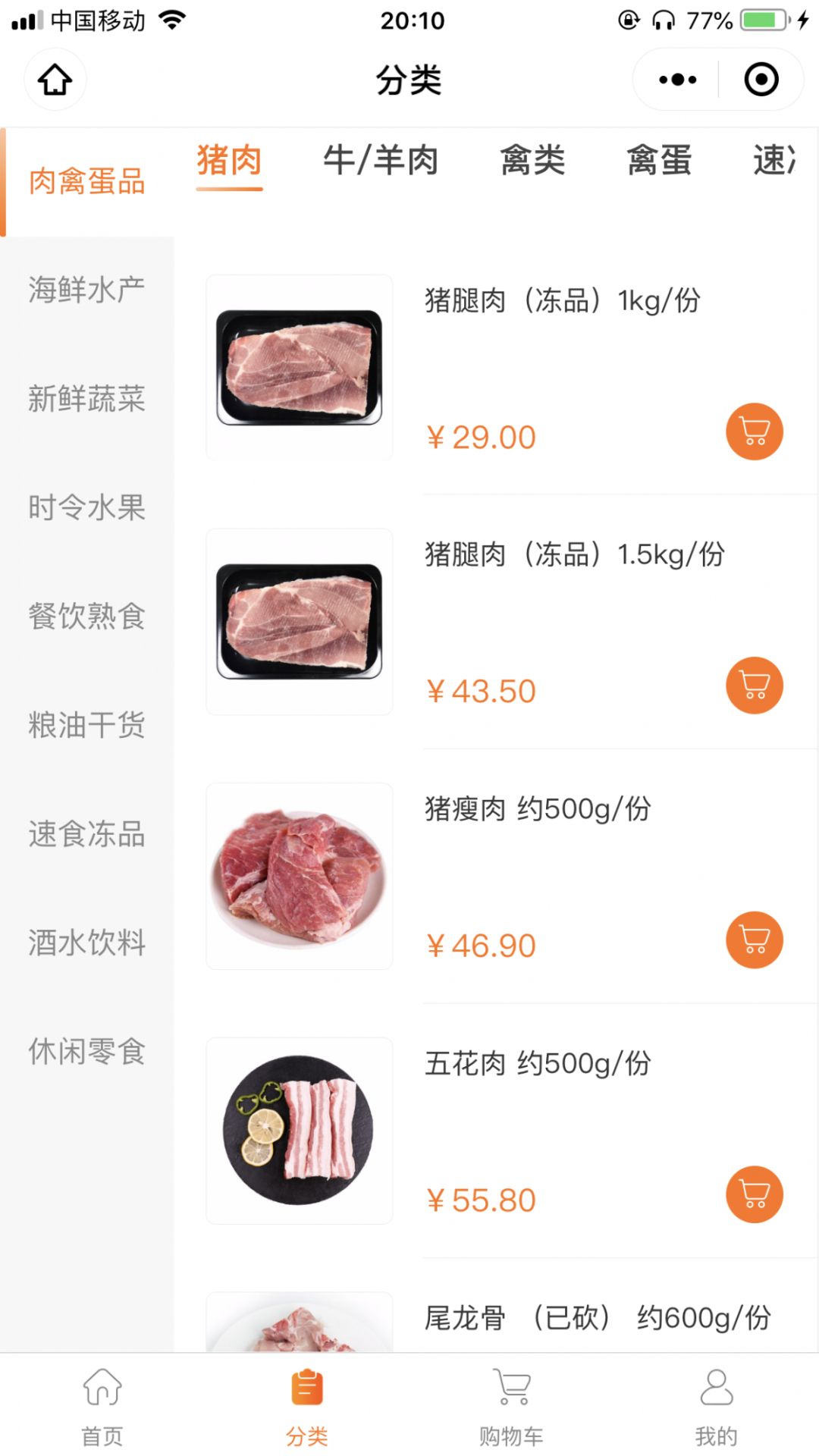
Task: Choose 新鲜蔬菜 from the sidebar
Action: pos(86,399)
